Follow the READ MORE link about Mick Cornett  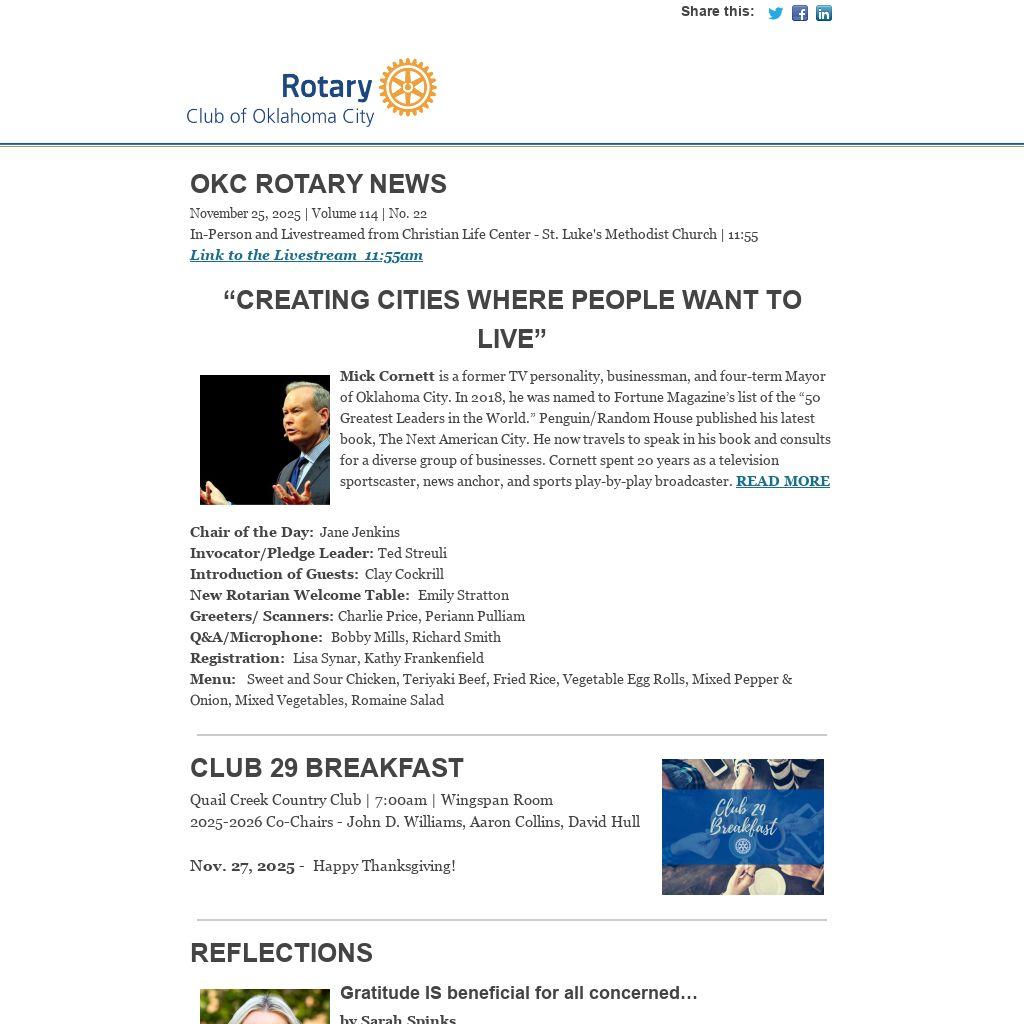(x=782, y=481)
